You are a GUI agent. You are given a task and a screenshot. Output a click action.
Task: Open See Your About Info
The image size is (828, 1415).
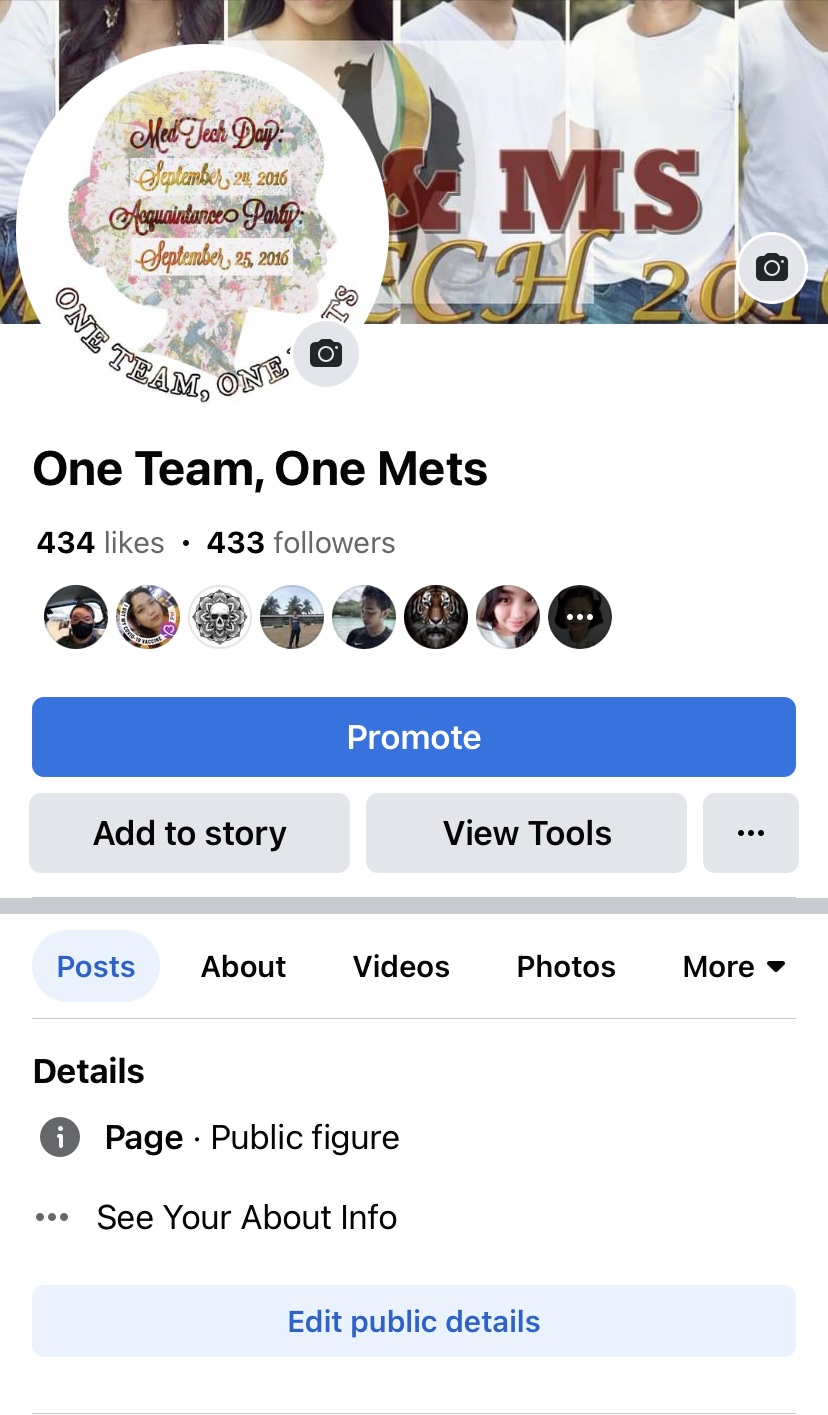click(x=246, y=1217)
